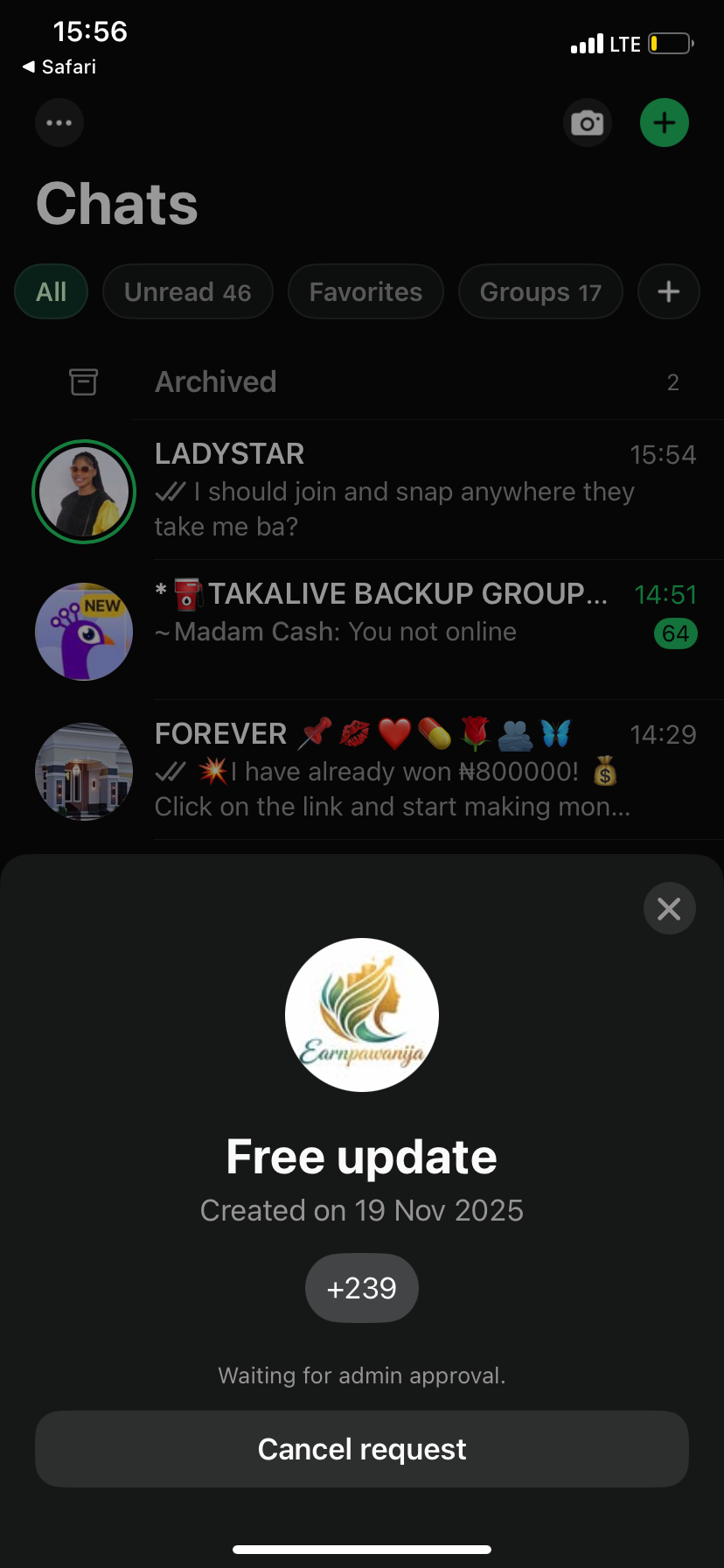
Task: View LADYSTAR's status from profile picture
Action: click(84, 492)
